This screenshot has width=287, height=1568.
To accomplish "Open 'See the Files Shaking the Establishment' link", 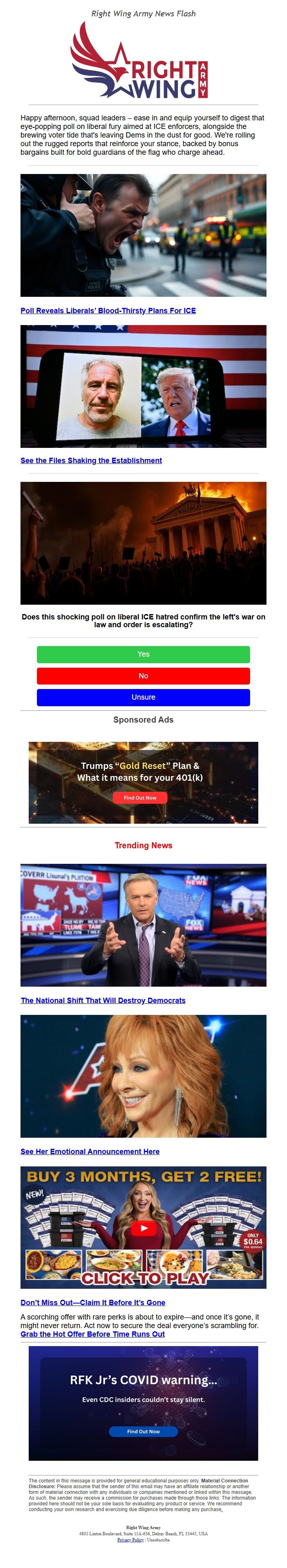I will (91, 461).
